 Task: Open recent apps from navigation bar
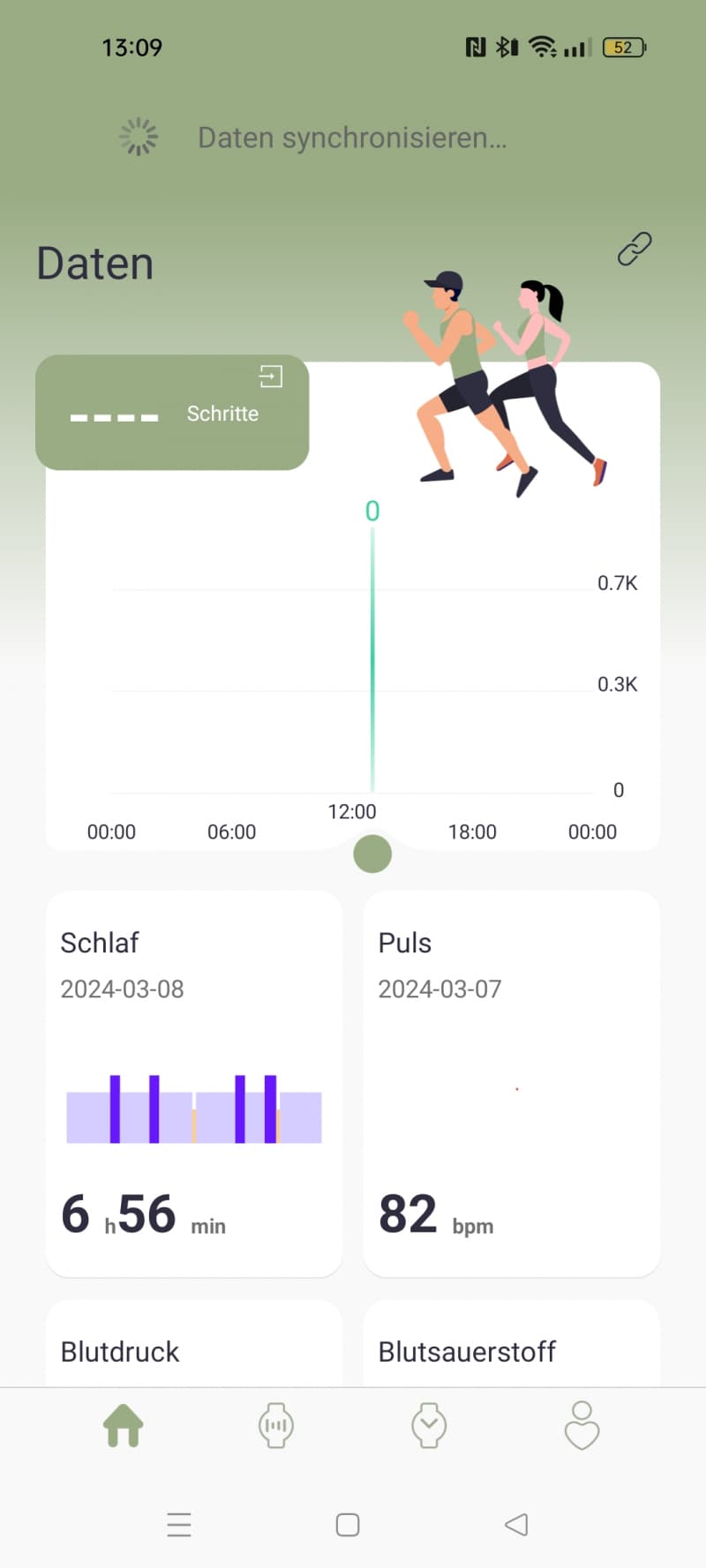point(179,1525)
